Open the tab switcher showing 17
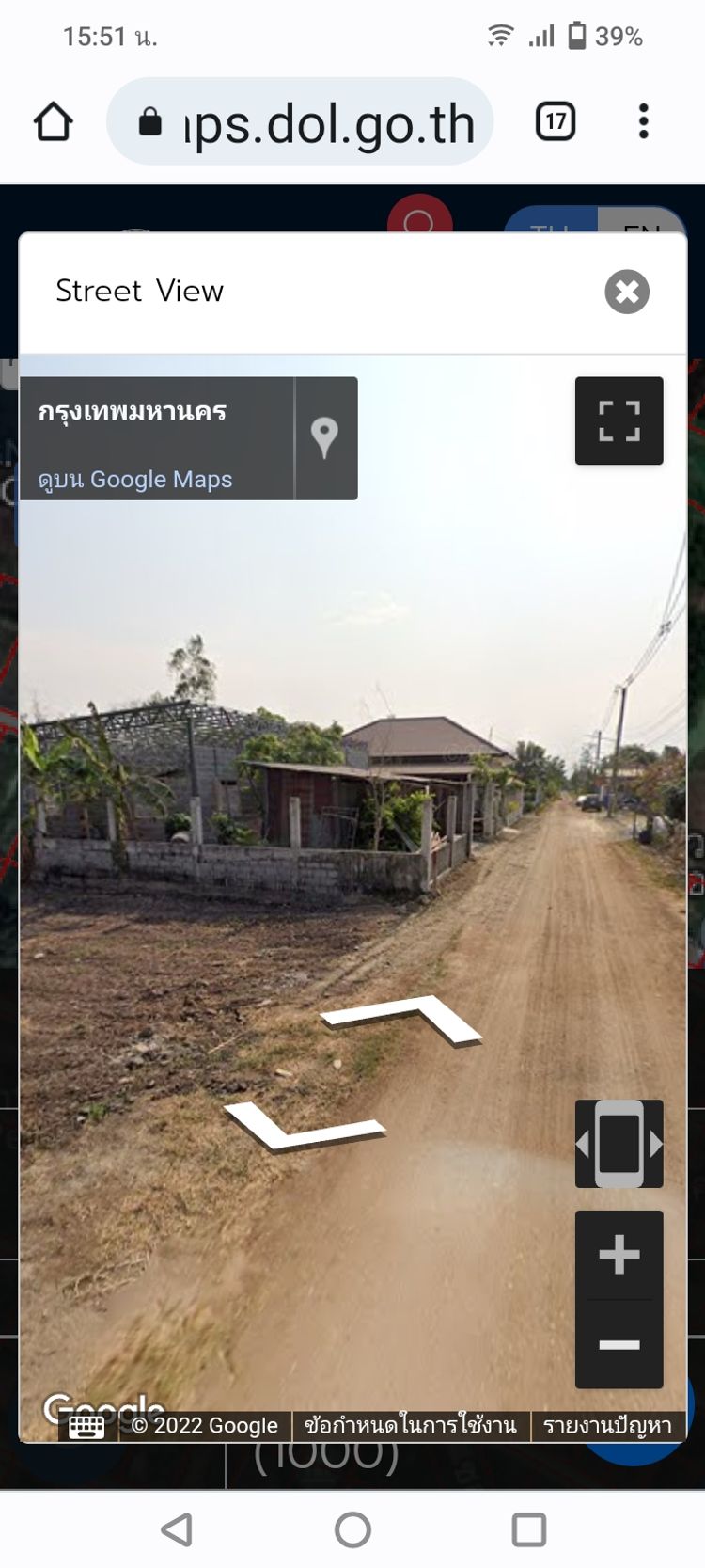The width and height of the screenshot is (705, 1568). coord(556,122)
